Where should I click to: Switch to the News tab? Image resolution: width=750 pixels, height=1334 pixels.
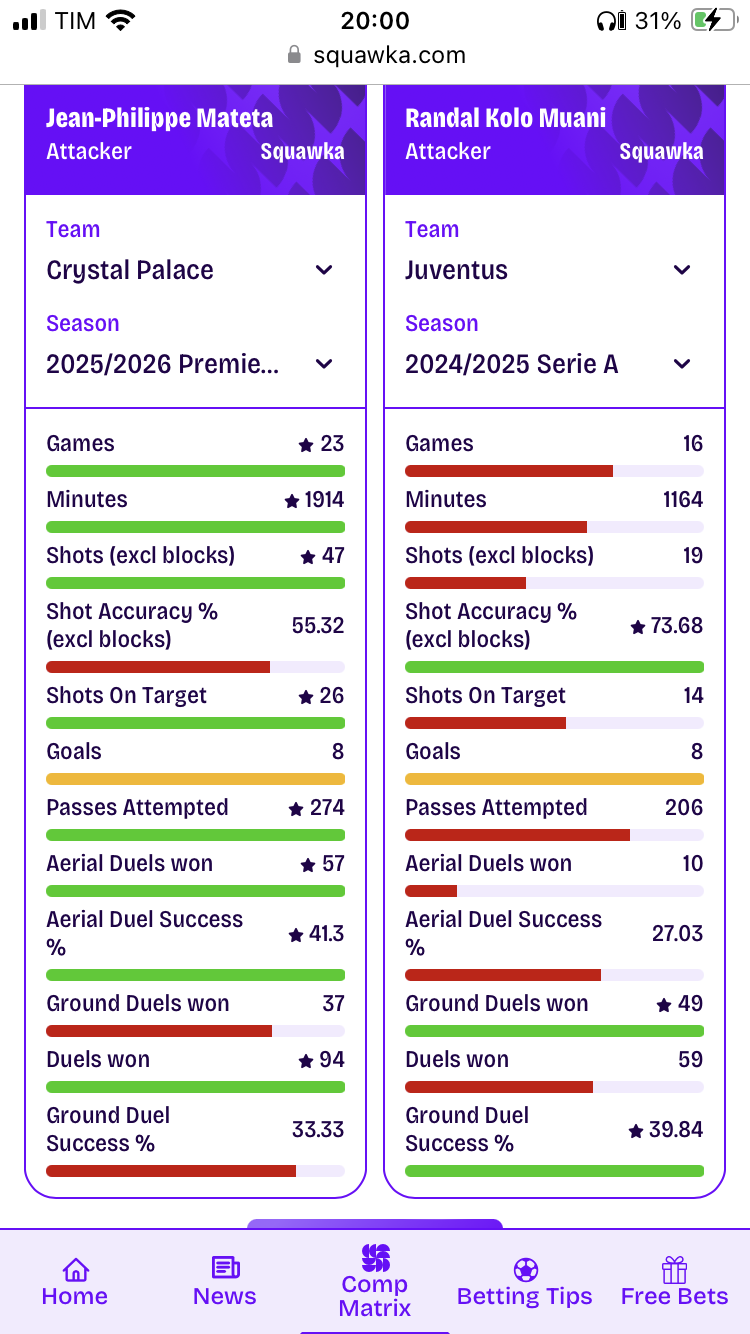(x=225, y=1282)
